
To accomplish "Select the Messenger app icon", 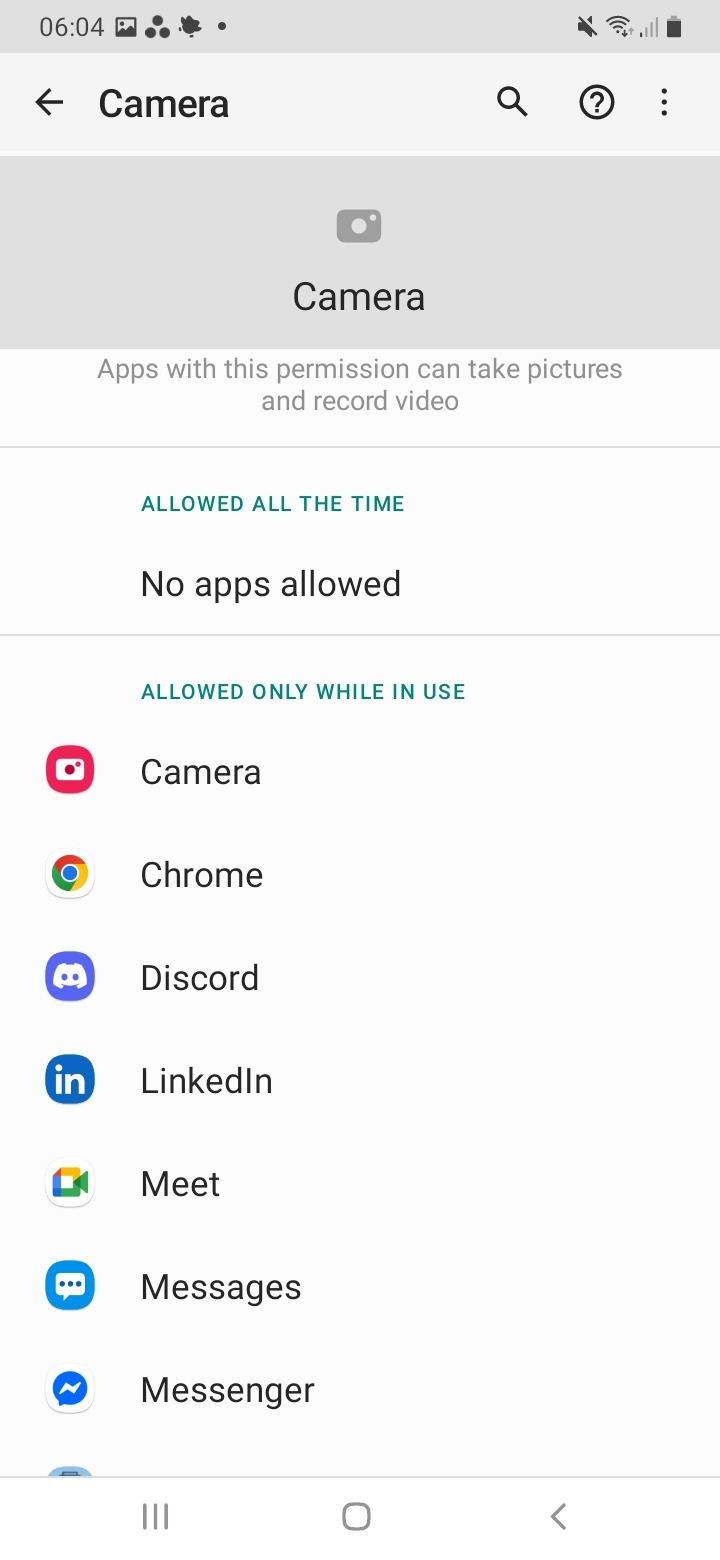I will click(x=69, y=1388).
